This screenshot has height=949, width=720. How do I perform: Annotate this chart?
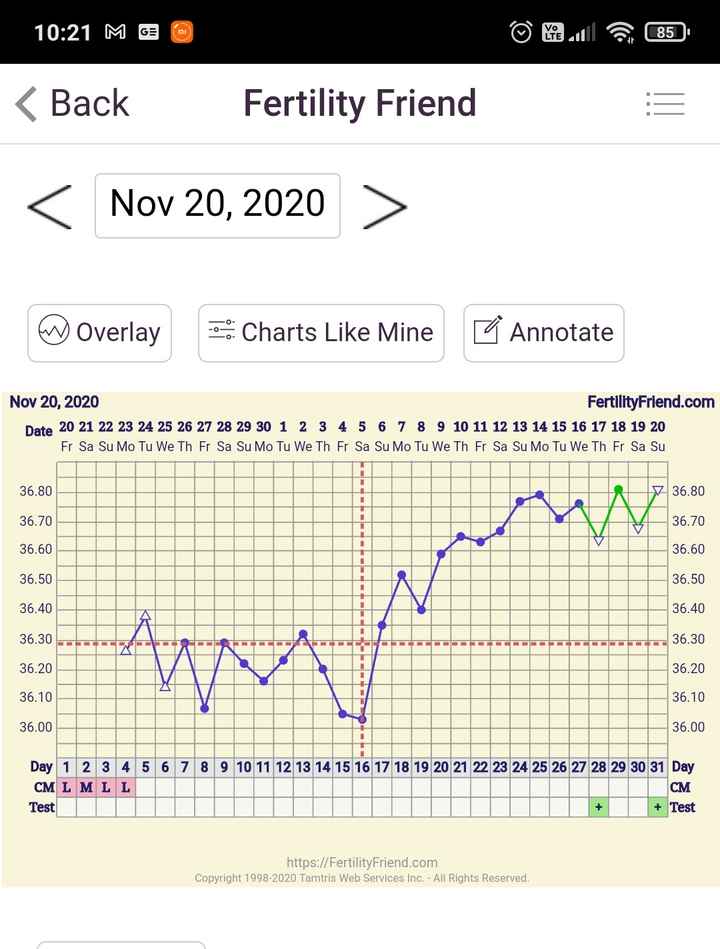pos(543,333)
